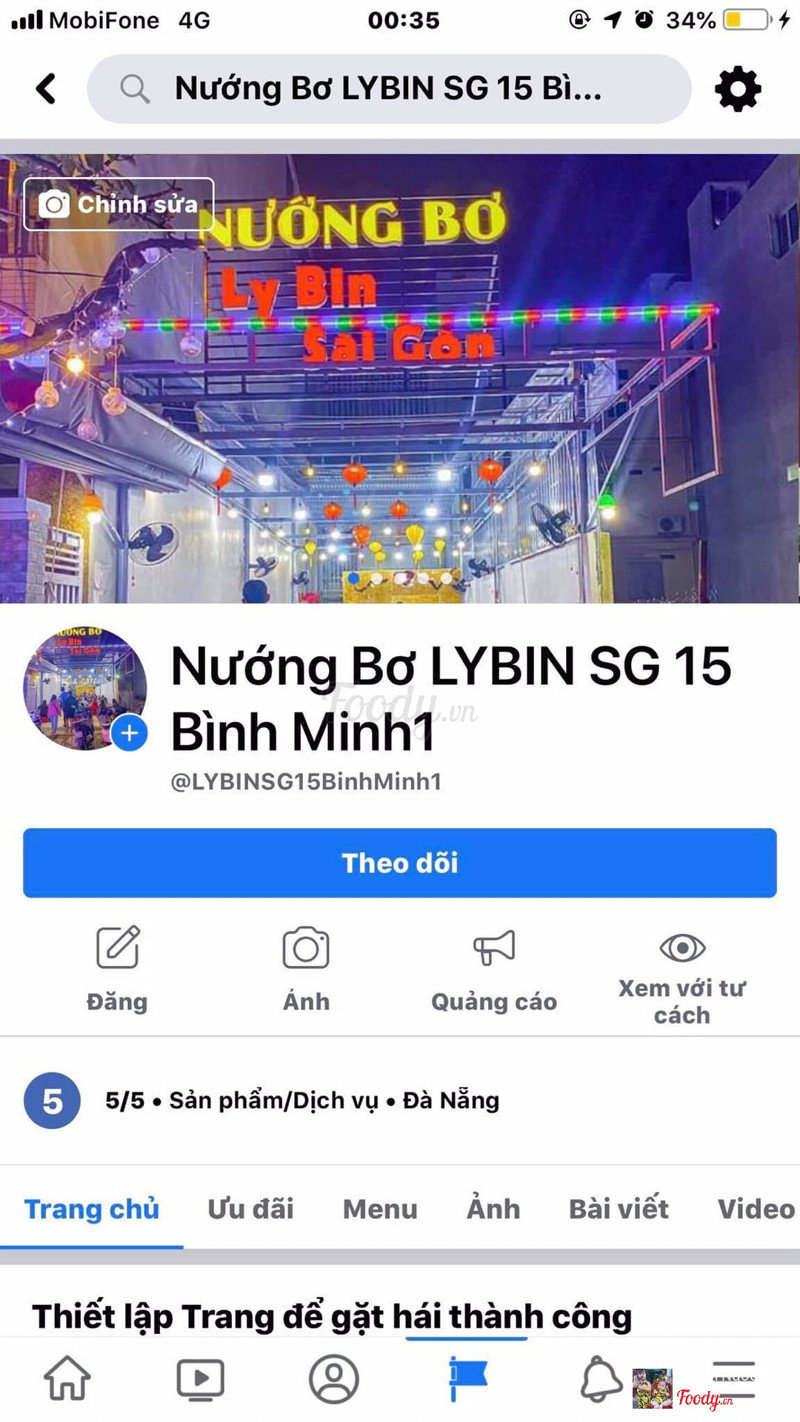Tap Chỉnh sửa on cover photo
Image resolution: width=800 pixels, height=1422 pixels.
pos(119,204)
